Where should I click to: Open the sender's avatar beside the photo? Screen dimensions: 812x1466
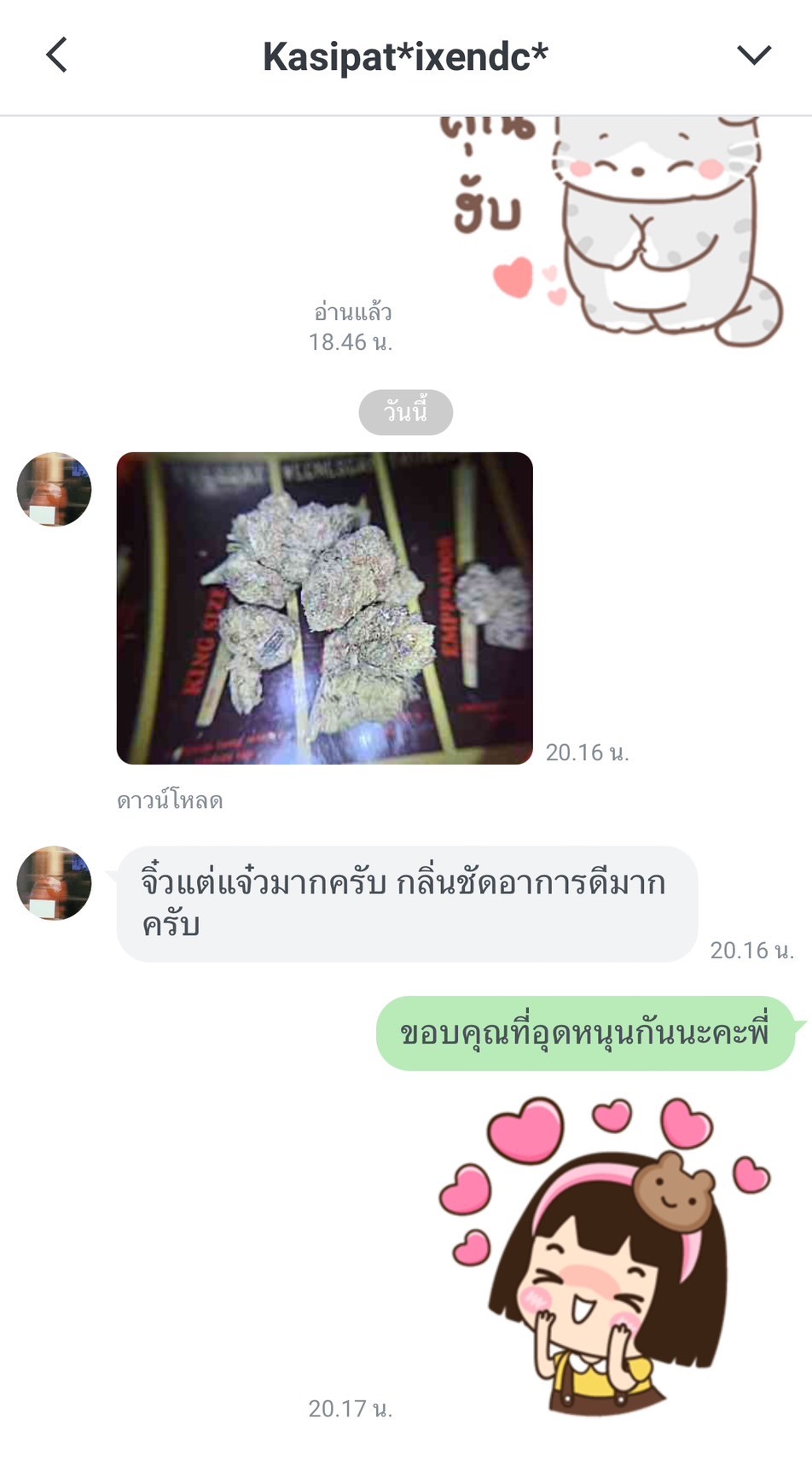[54, 489]
